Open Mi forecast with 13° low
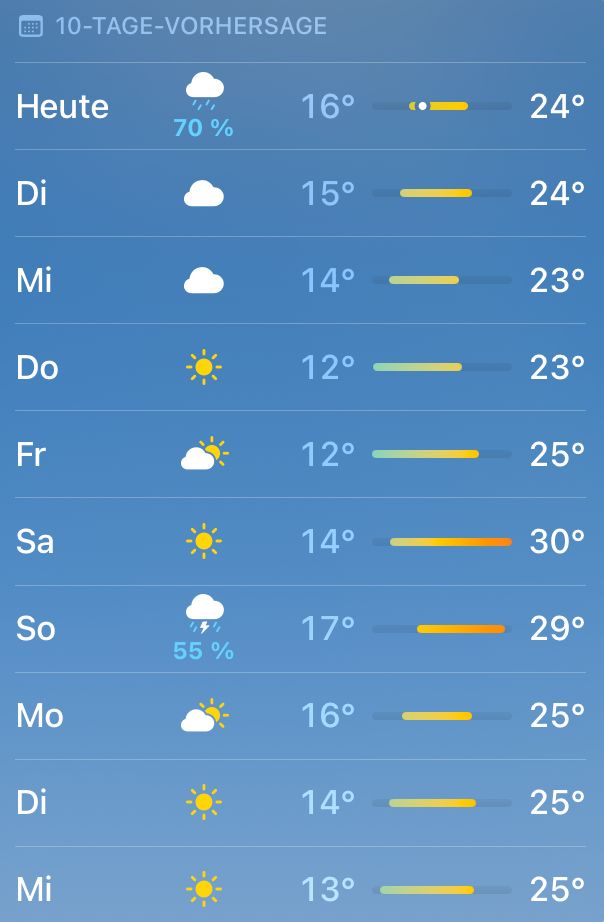This screenshot has width=604, height=922. pyautogui.click(x=300, y=888)
